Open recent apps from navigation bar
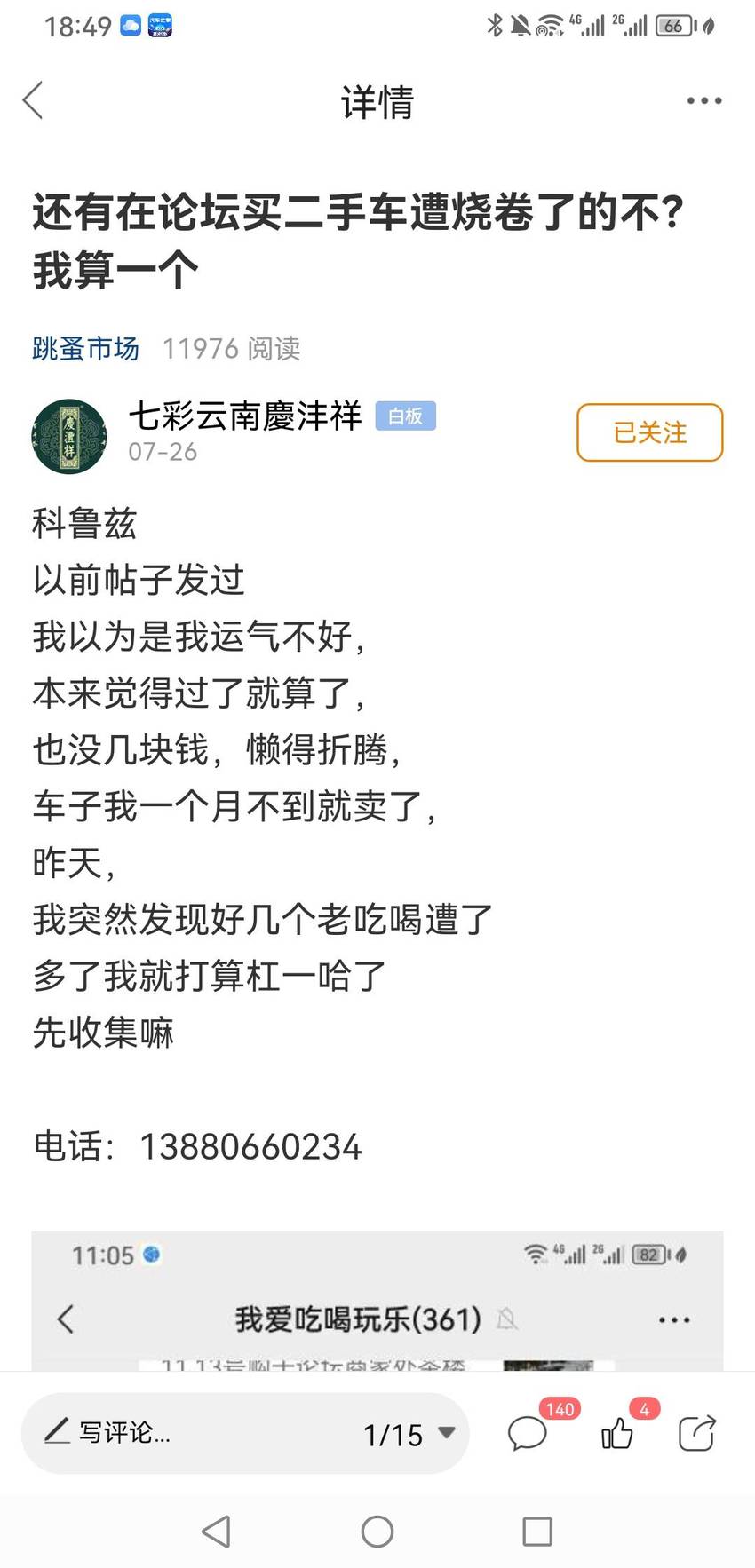The width and height of the screenshot is (755, 1568). point(537,1531)
